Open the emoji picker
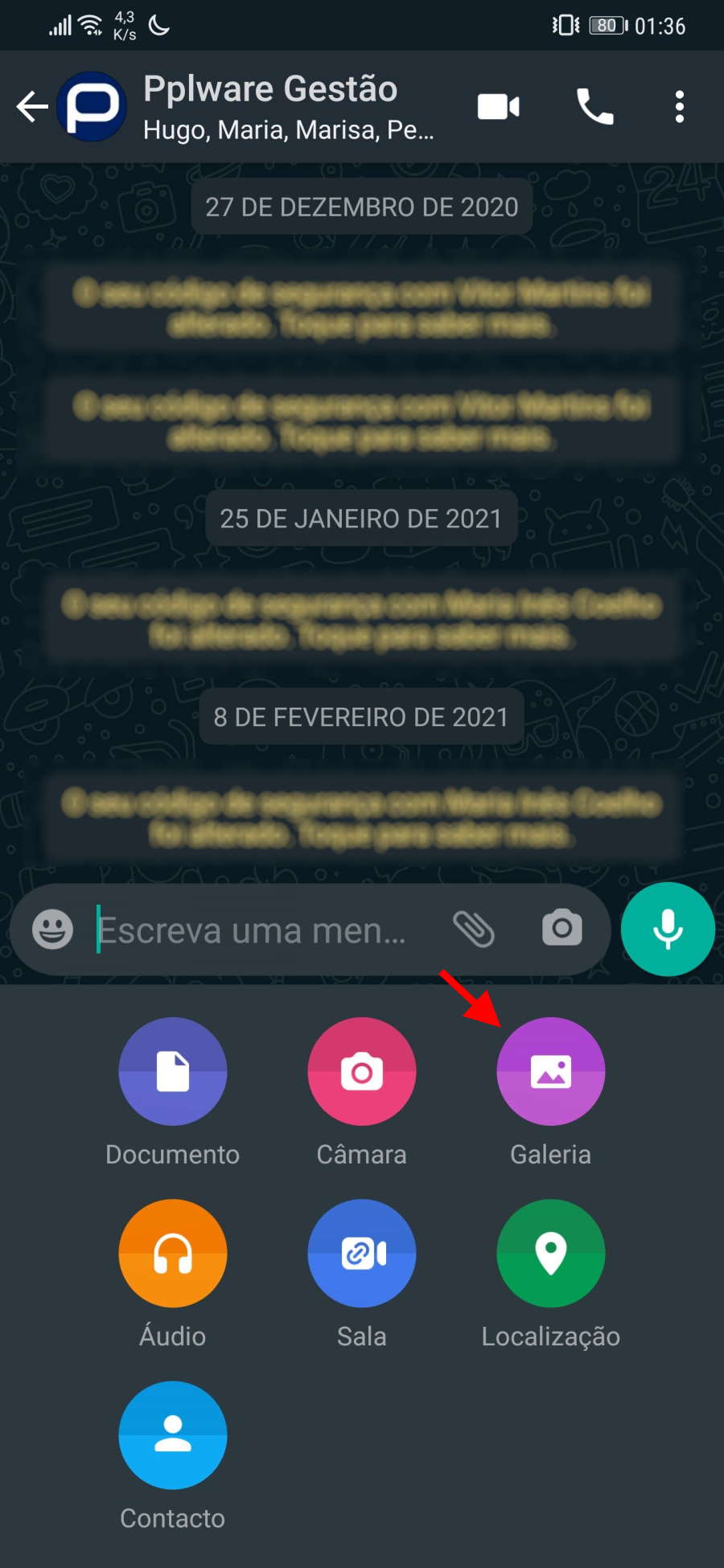Screen dimensions: 724x1568 (x=52, y=930)
